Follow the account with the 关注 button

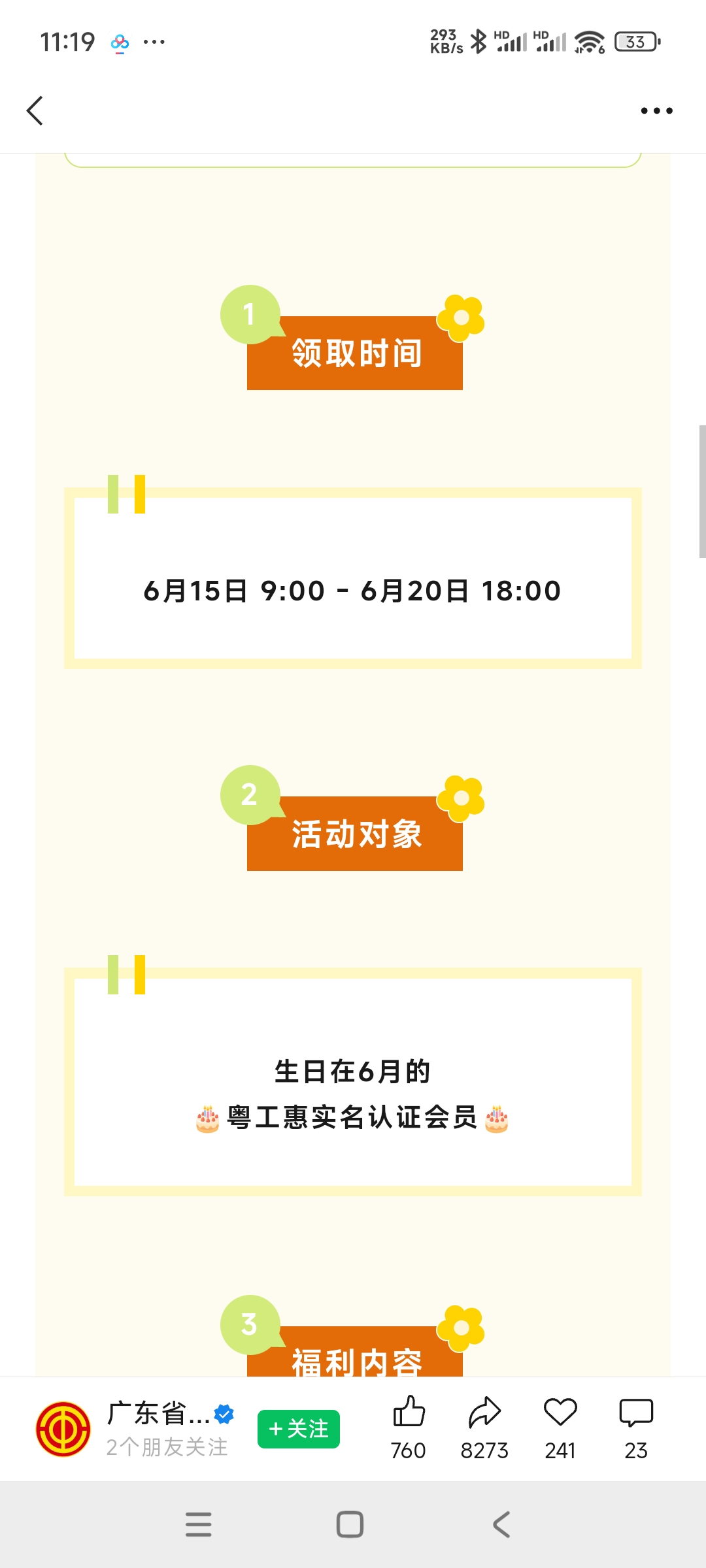tap(299, 1429)
